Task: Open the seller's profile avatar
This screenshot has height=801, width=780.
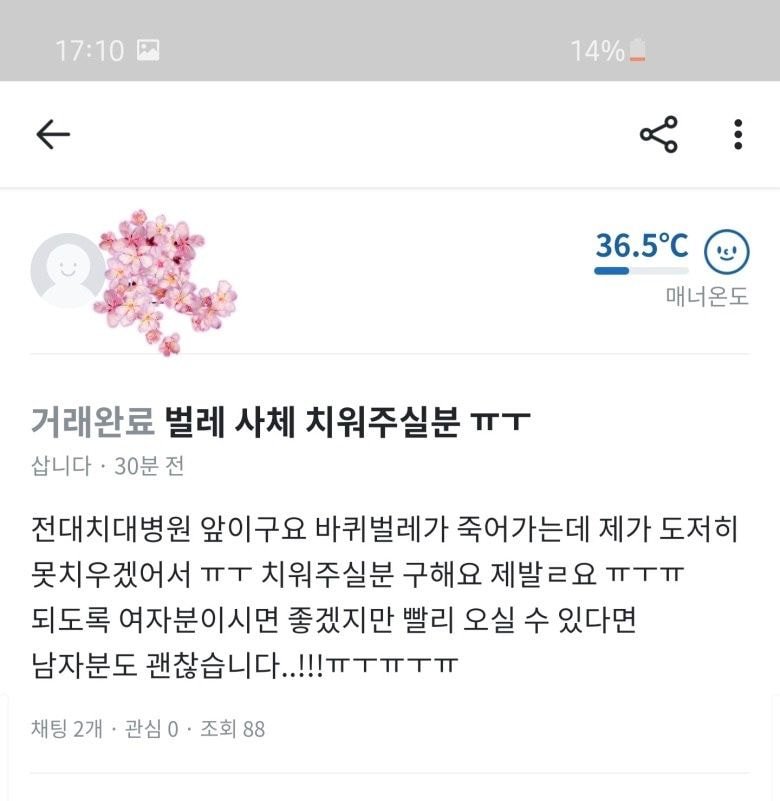Action: pyautogui.click(x=68, y=270)
